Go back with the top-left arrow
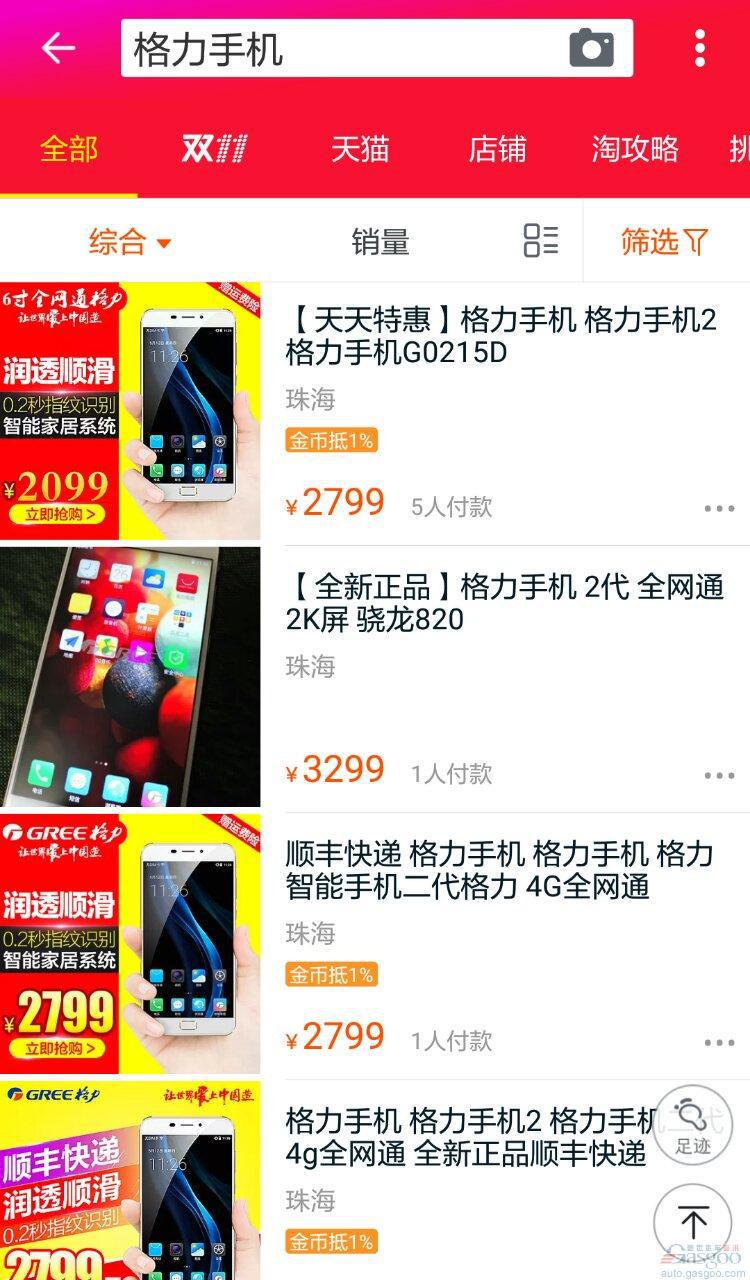 click(x=58, y=48)
